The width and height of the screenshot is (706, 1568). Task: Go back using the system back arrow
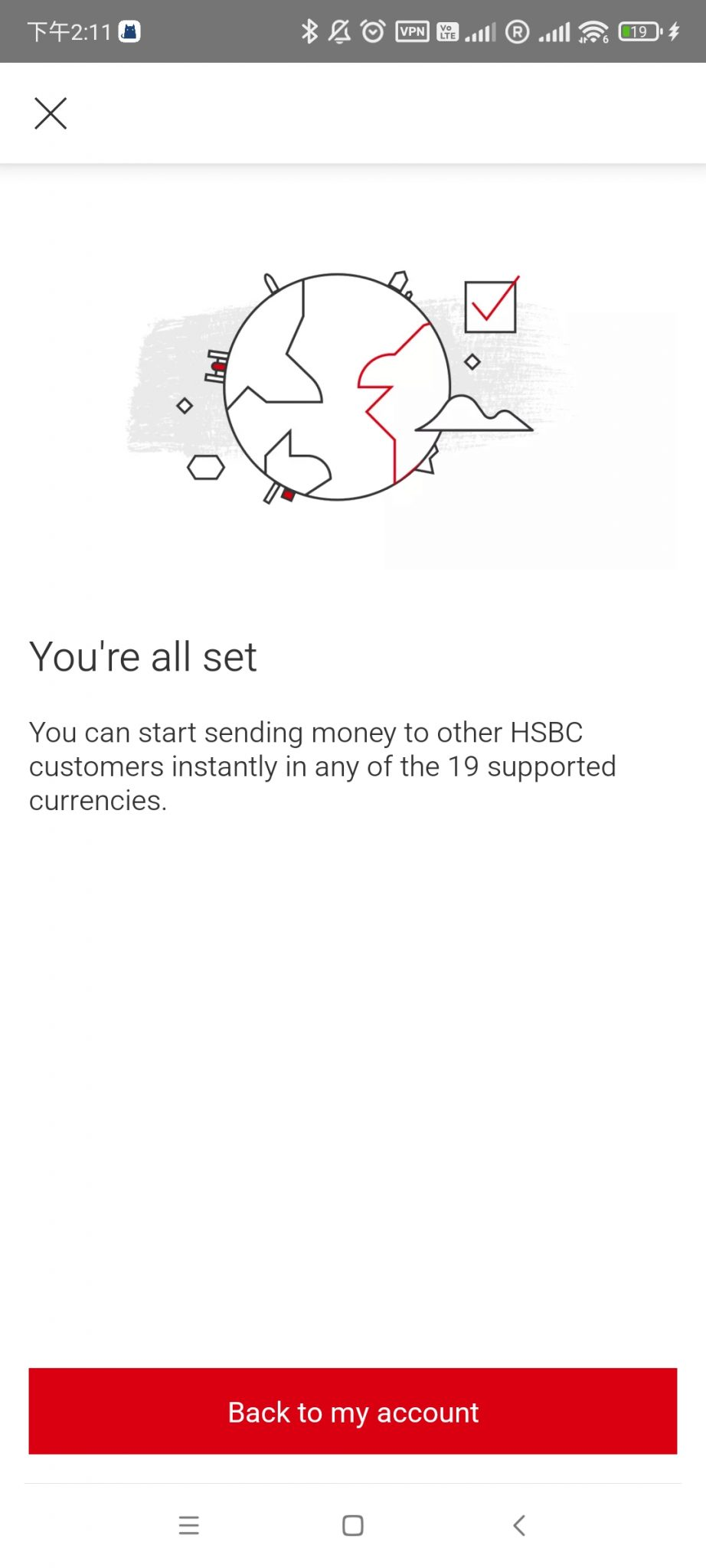pyautogui.click(x=518, y=1525)
